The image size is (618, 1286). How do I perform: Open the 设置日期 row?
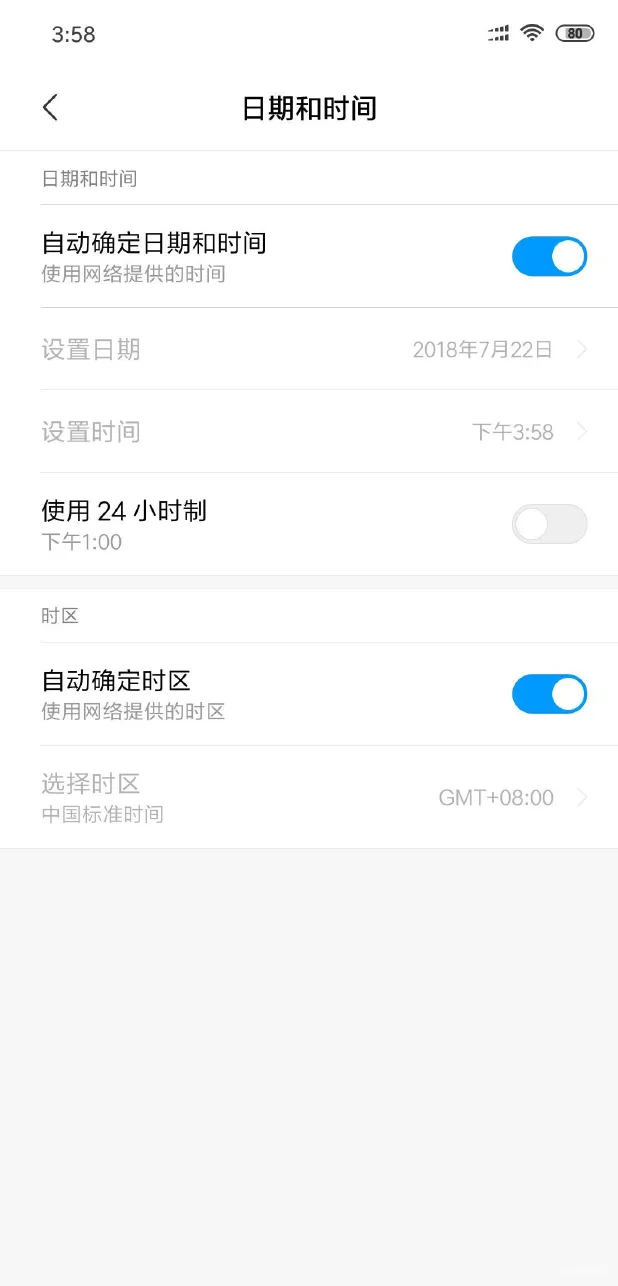pos(309,349)
